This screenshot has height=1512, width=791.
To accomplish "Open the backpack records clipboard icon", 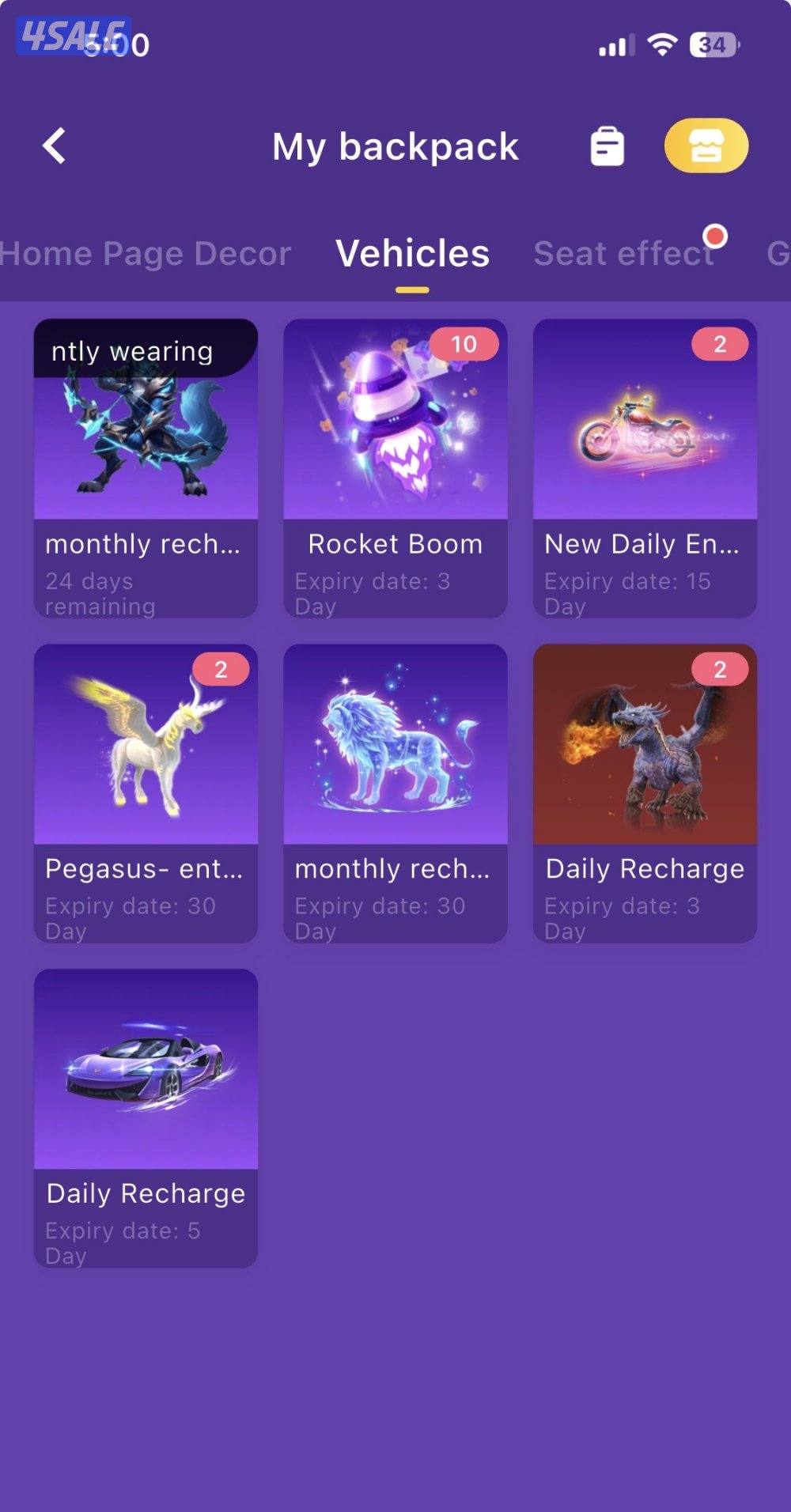I will coord(607,146).
